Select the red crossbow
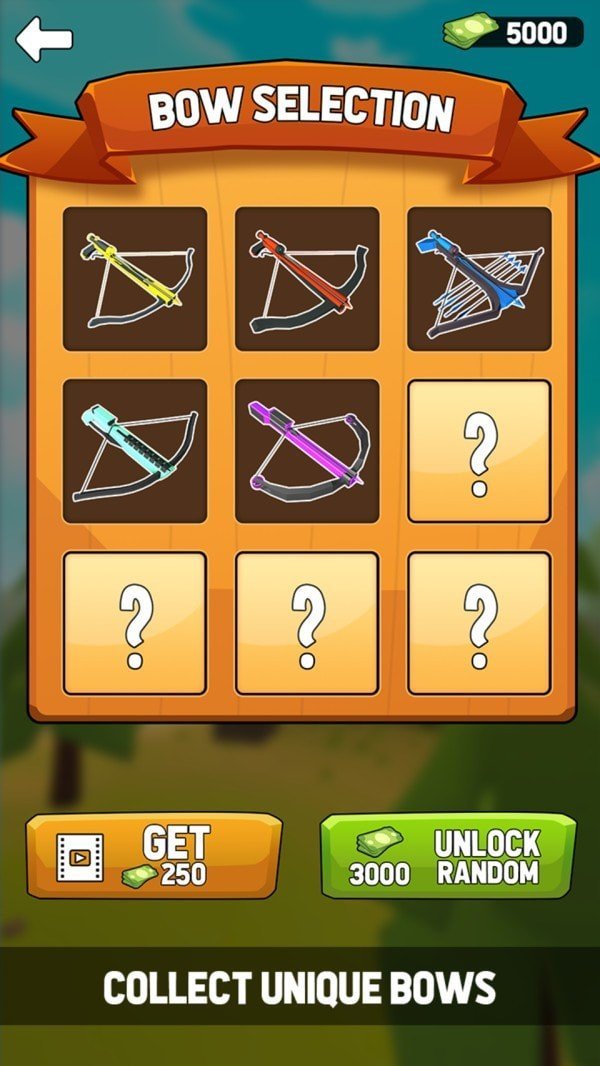Screen dimensions: 600x1066 307,279
